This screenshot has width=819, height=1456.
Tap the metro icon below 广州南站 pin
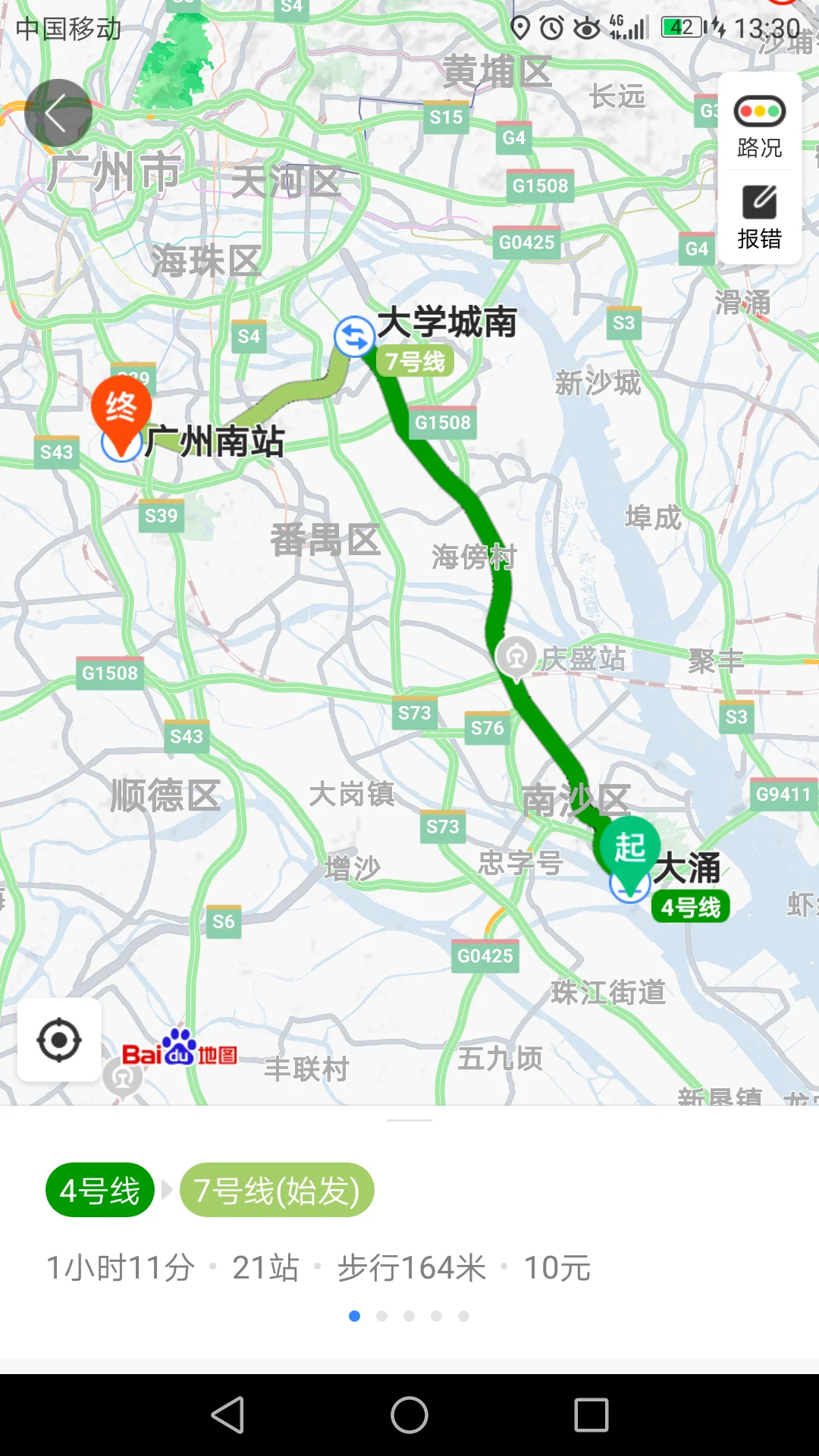119,450
